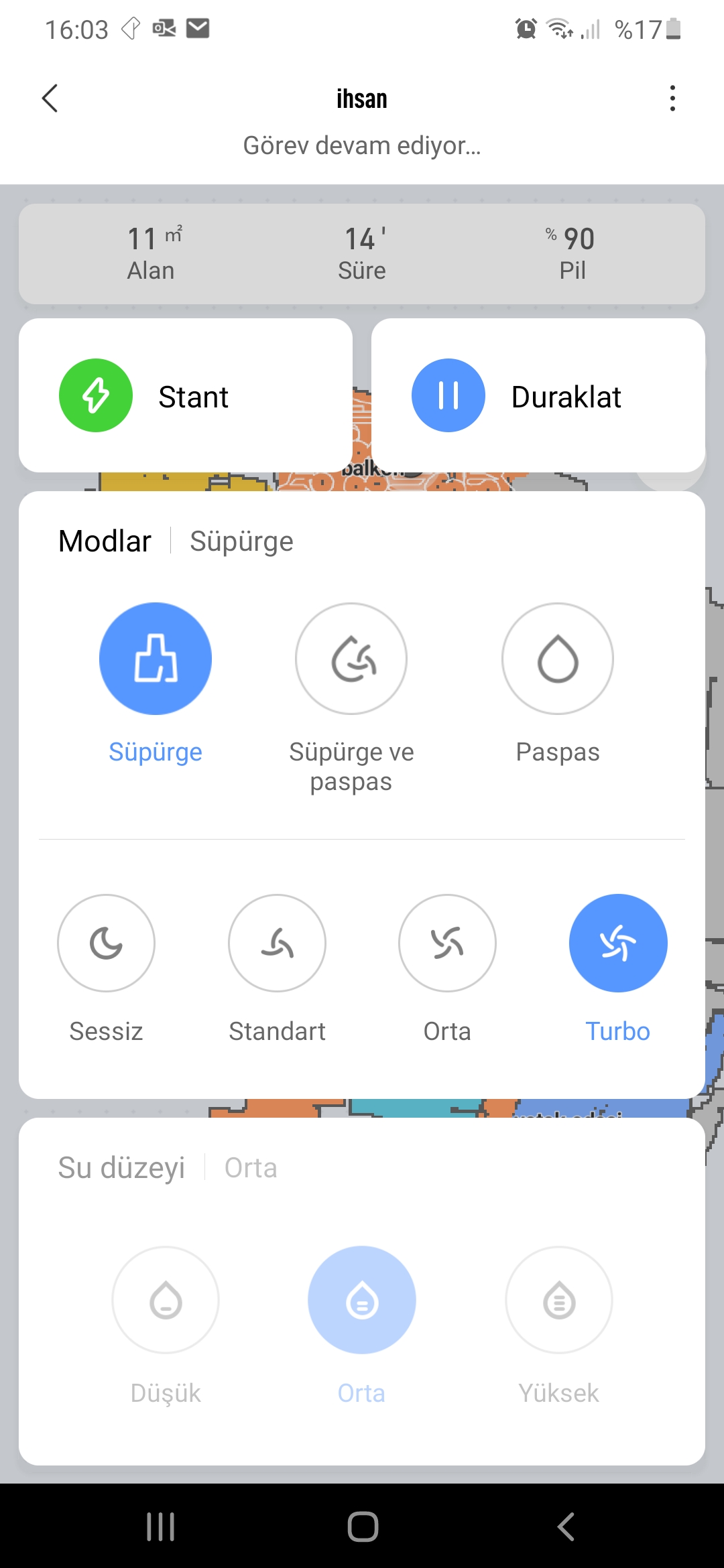This screenshot has width=724, height=1568.
Task: Tap the system home button
Action: [x=363, y=1526]
